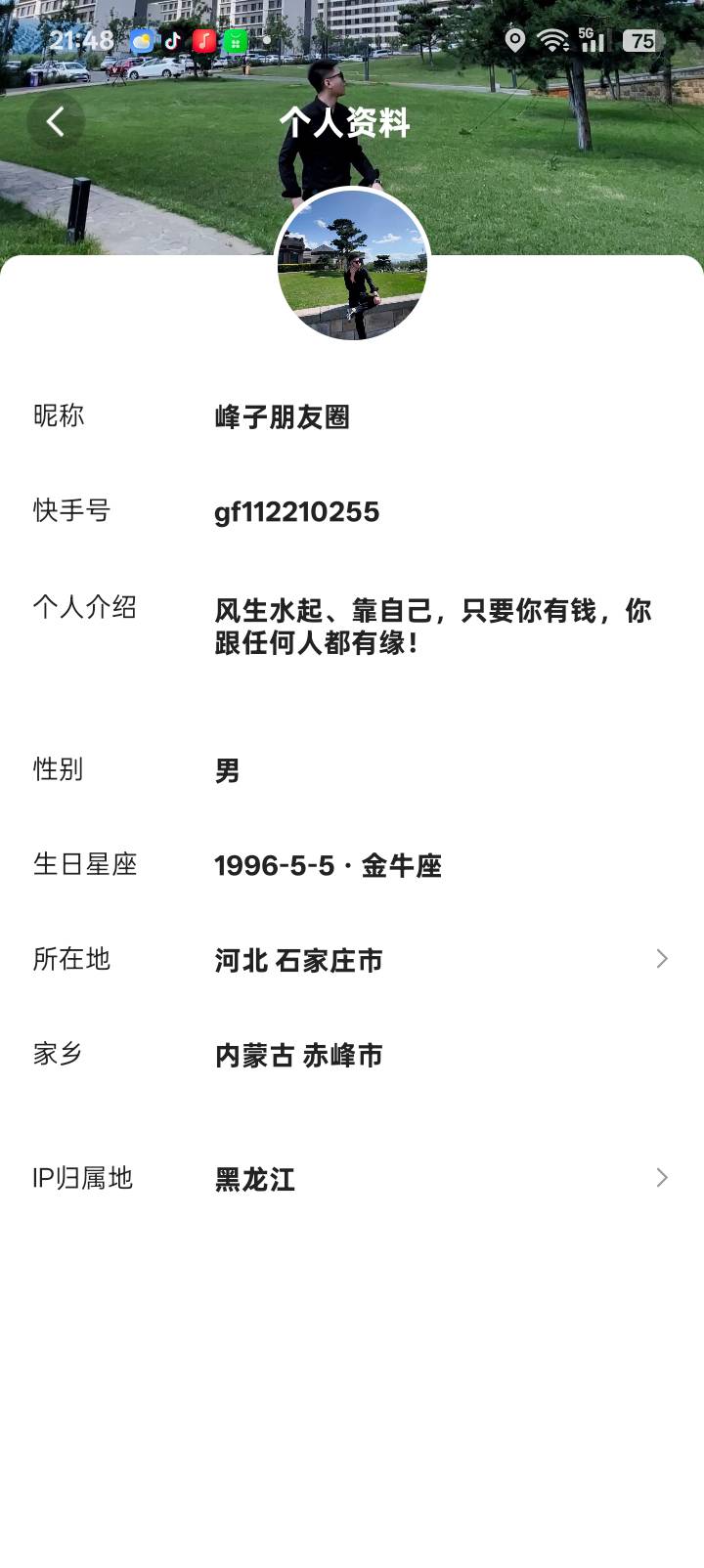The width and height of the screenshot is (704, 1568).
Task: Tap the green app icon in the status bar
Action: click(235, 41)
